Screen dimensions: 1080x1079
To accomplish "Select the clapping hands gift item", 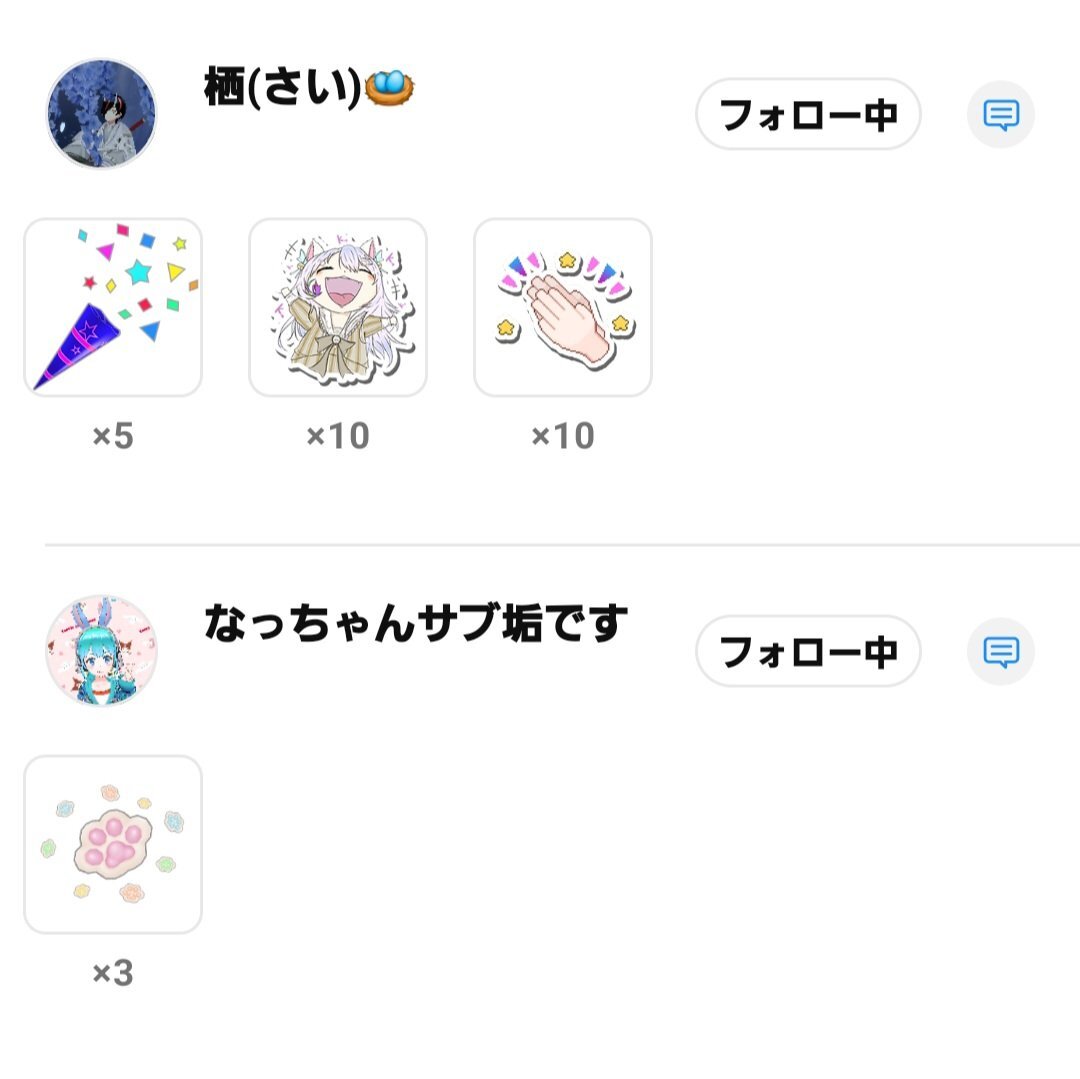I will pyautogui.click(x=563, y=308).
